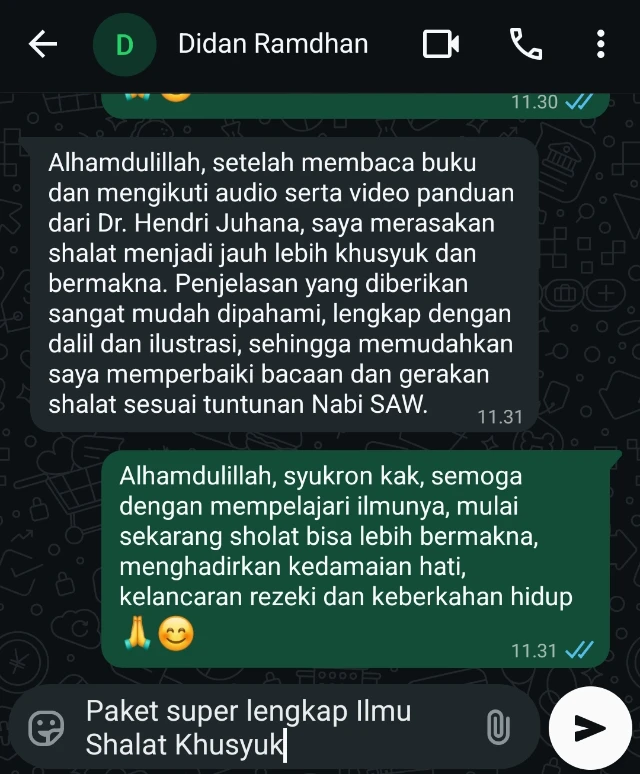
Task: Tap the message text field
Action: click(270, 728)
